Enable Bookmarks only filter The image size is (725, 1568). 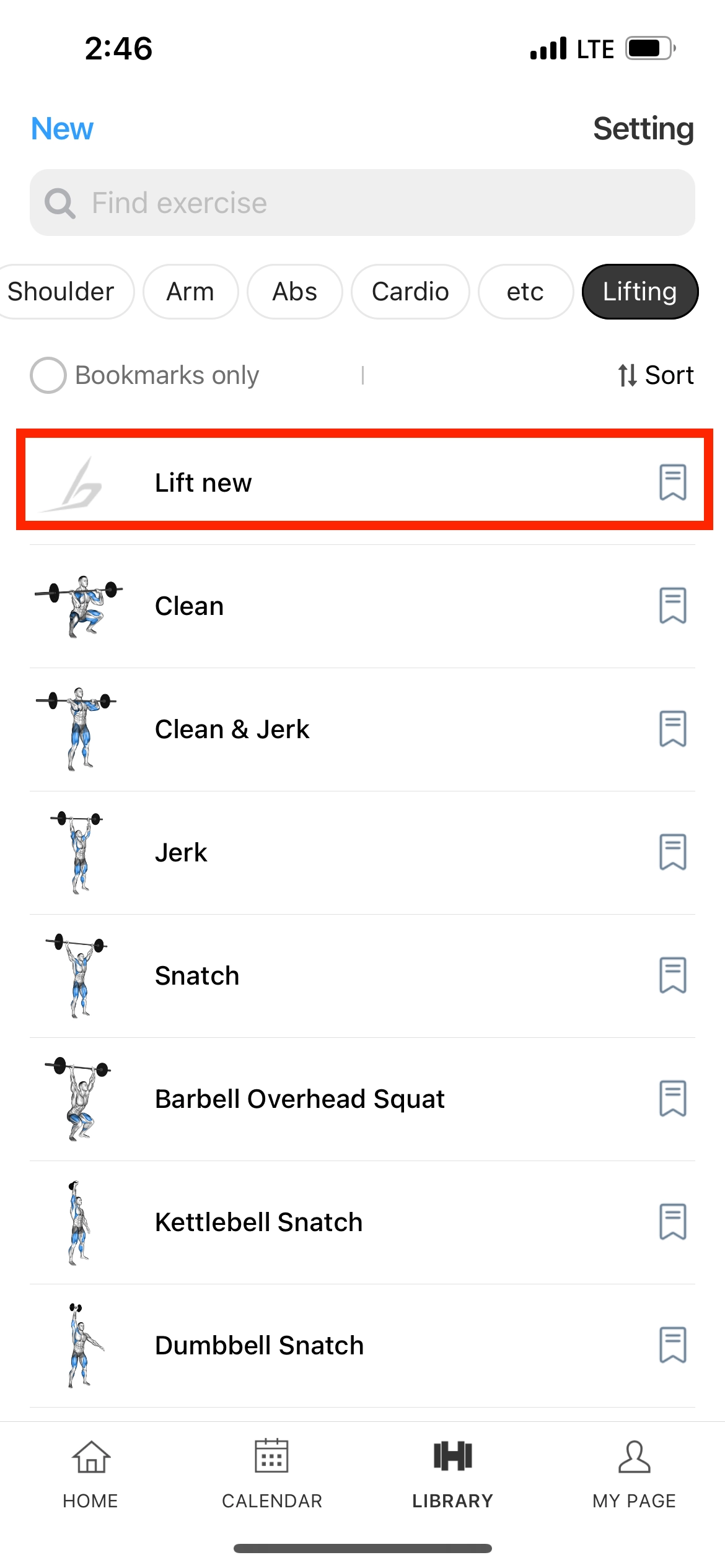click(x=48, y=375)
